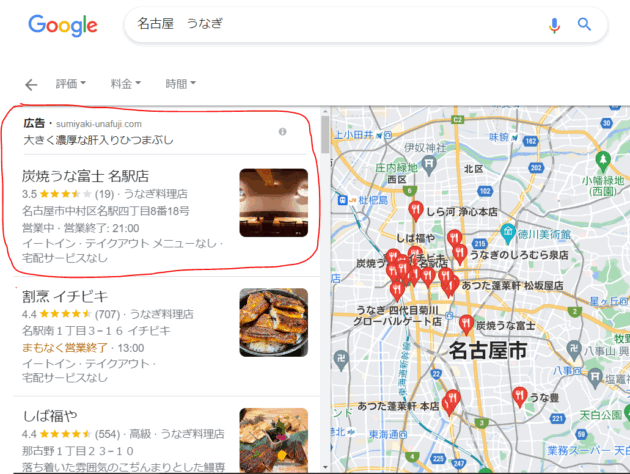The height and width of the screenshot is (474, 630).
Task: Expand the 時間 filter dropdown
Action: click(x=181, y=84)
